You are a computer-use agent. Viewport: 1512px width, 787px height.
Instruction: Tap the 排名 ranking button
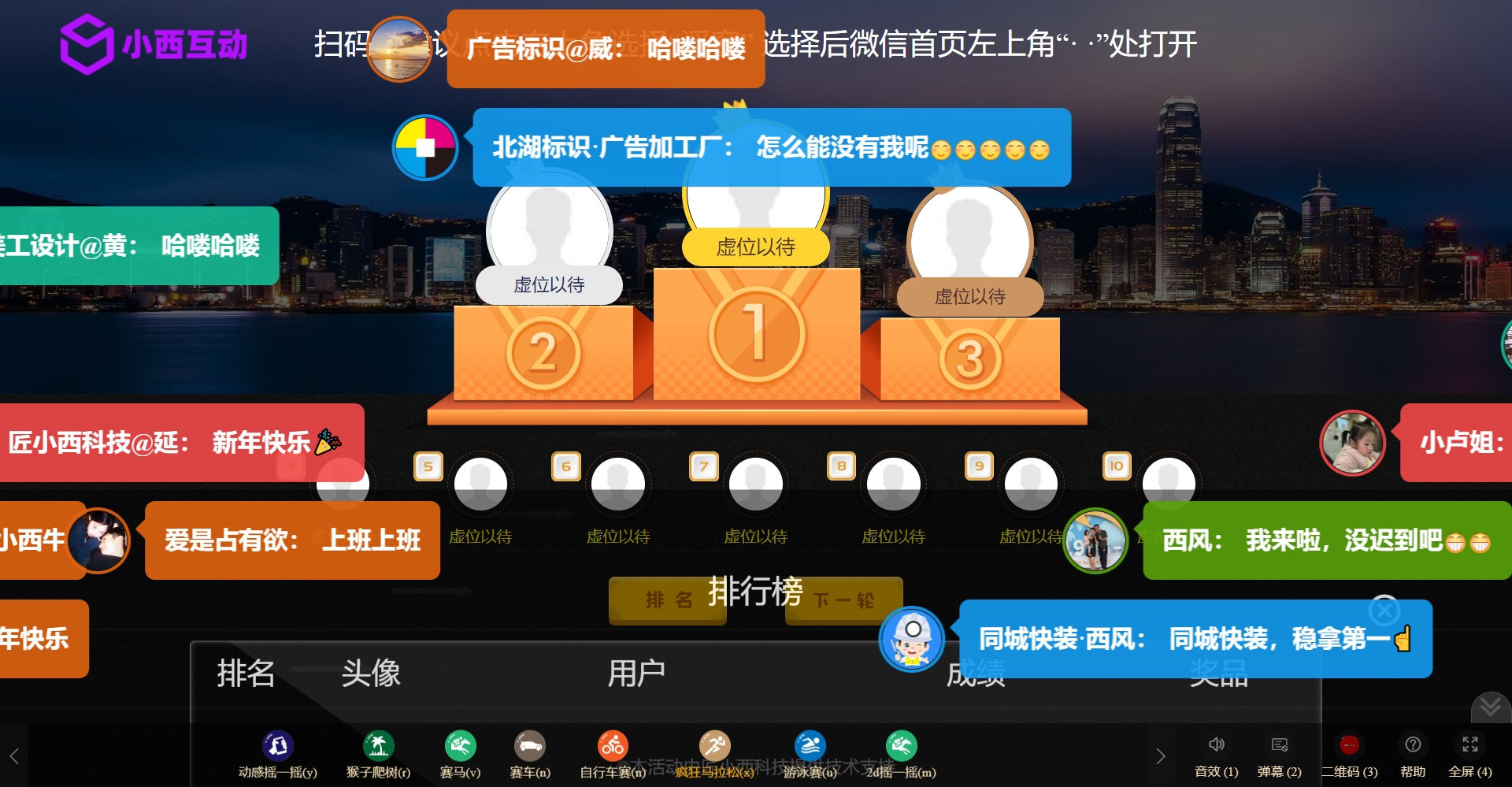[668, 600]
